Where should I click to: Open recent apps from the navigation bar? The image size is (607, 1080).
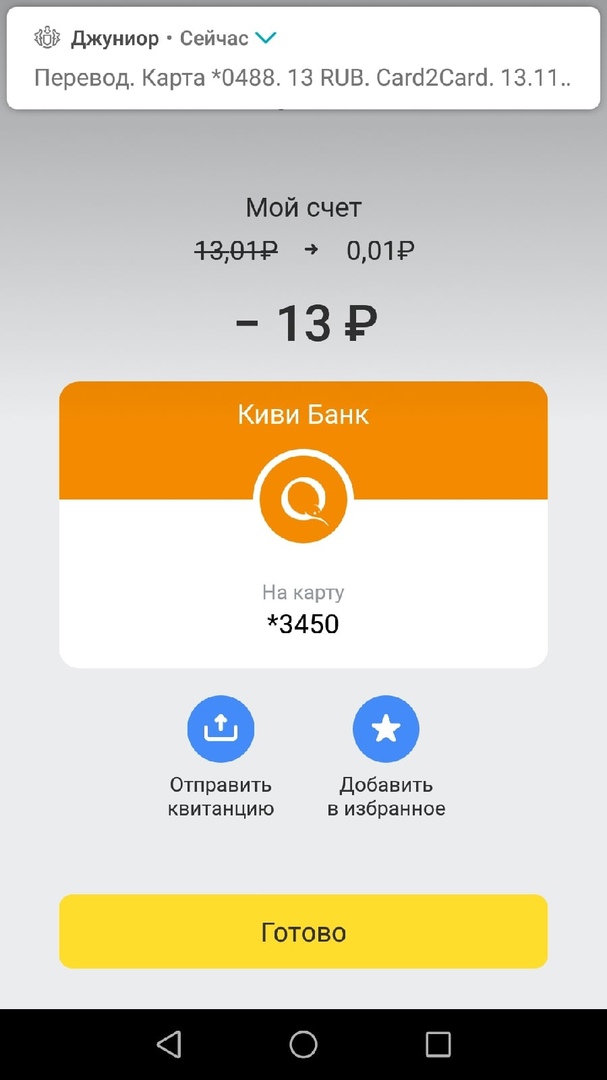click(438, 1045)
